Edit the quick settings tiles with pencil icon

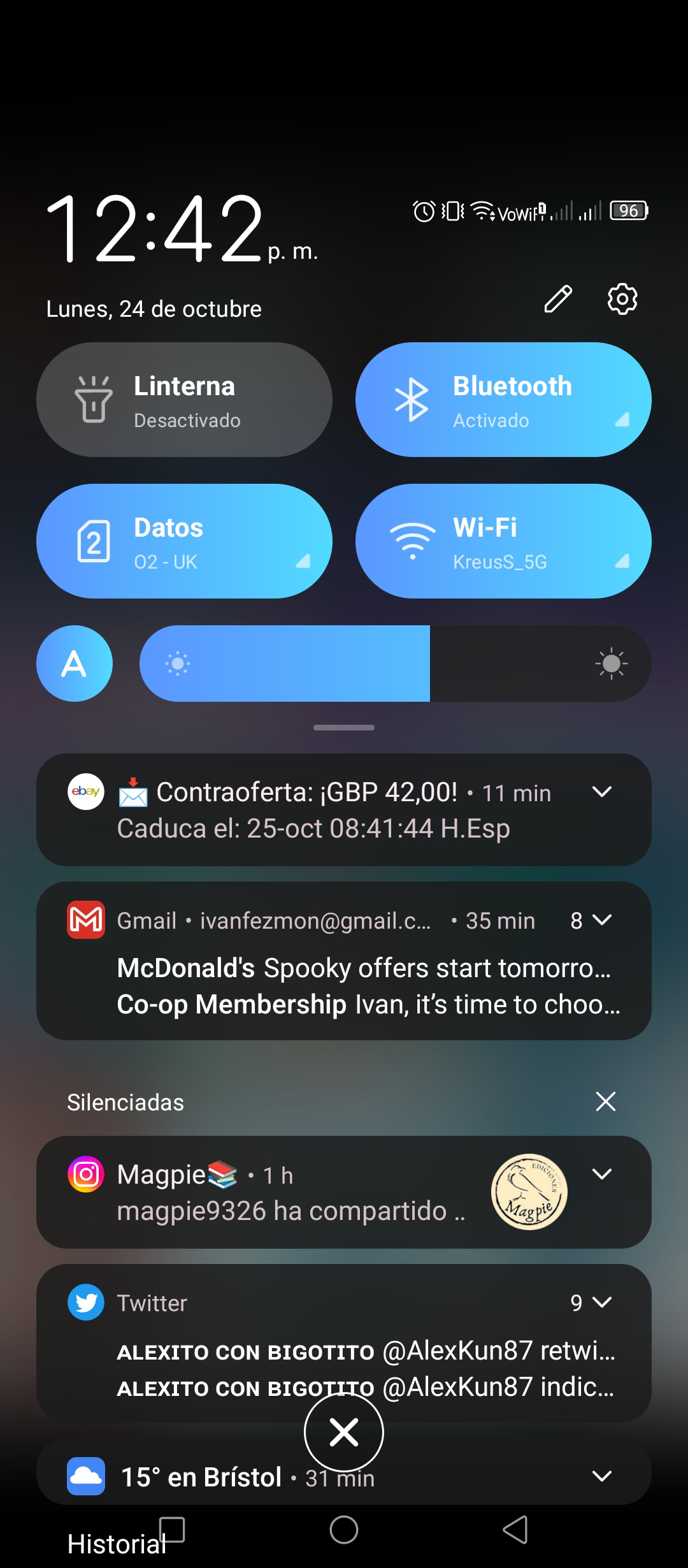click(x=558, y=299)
